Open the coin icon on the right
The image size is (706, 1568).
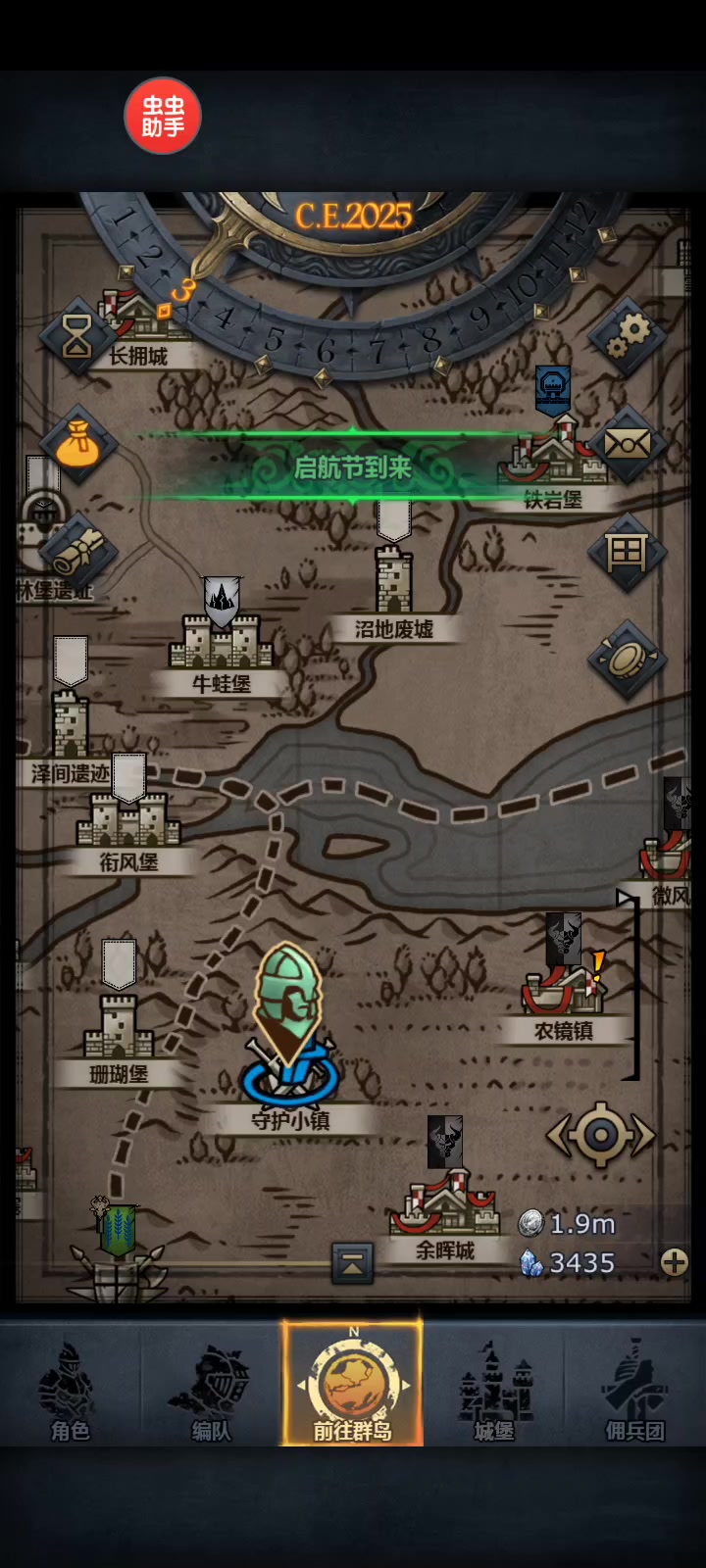(x=627, y=660)
